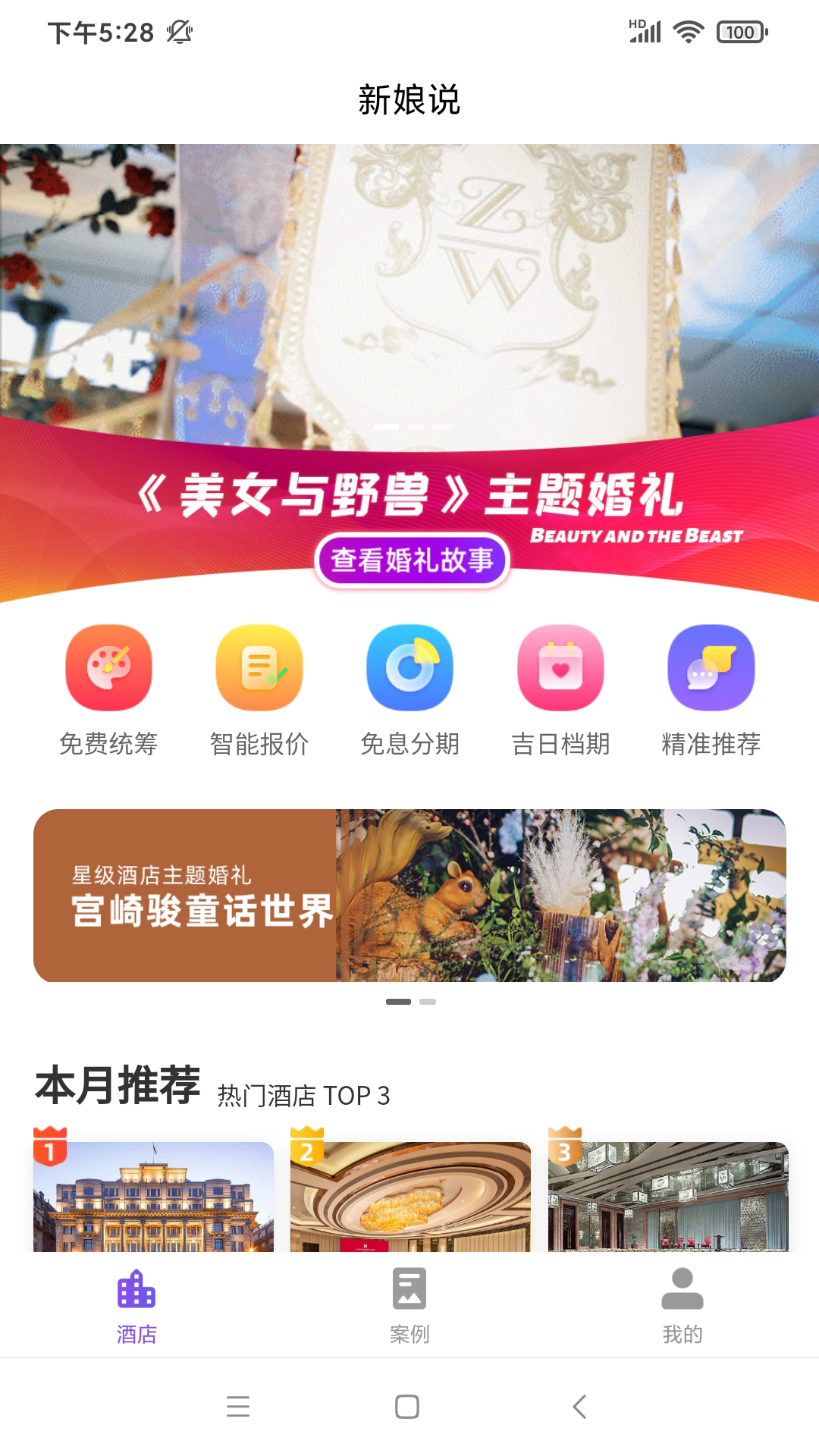Switch to the 我的 tab

(682, 1305)
